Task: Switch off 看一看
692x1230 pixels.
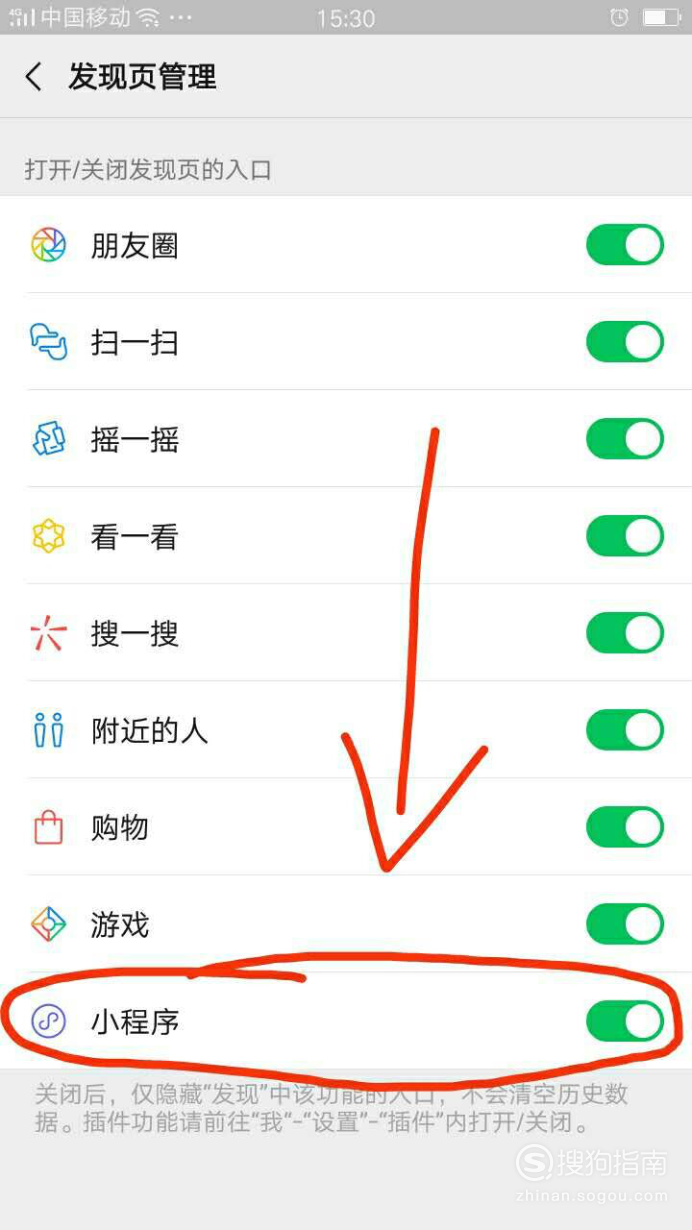Action: pyautogui.click(x=625, y=536)
